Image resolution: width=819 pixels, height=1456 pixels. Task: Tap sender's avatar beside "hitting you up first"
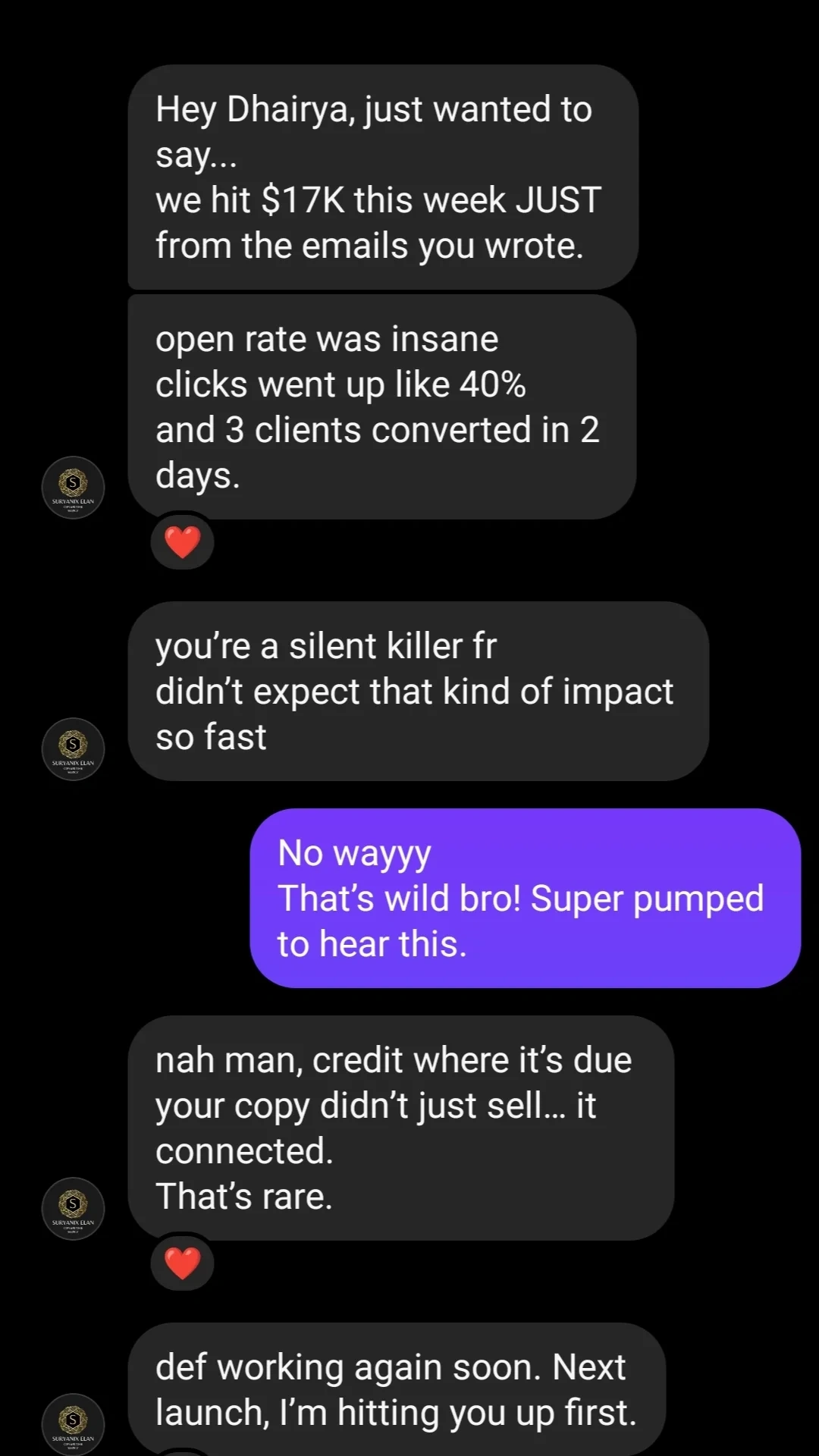point(73,1423)
